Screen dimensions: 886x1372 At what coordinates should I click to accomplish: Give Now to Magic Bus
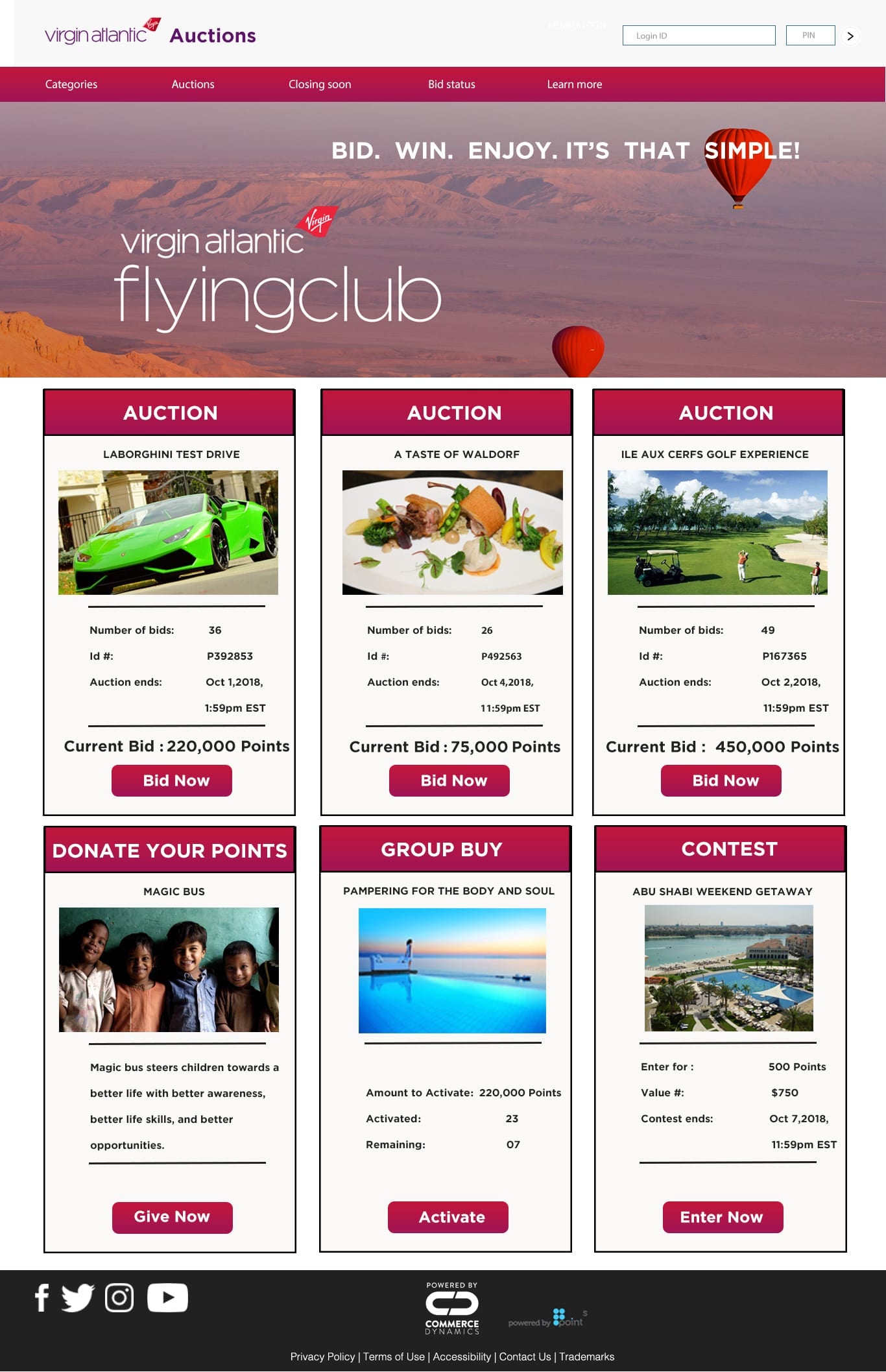point(173,1217)
